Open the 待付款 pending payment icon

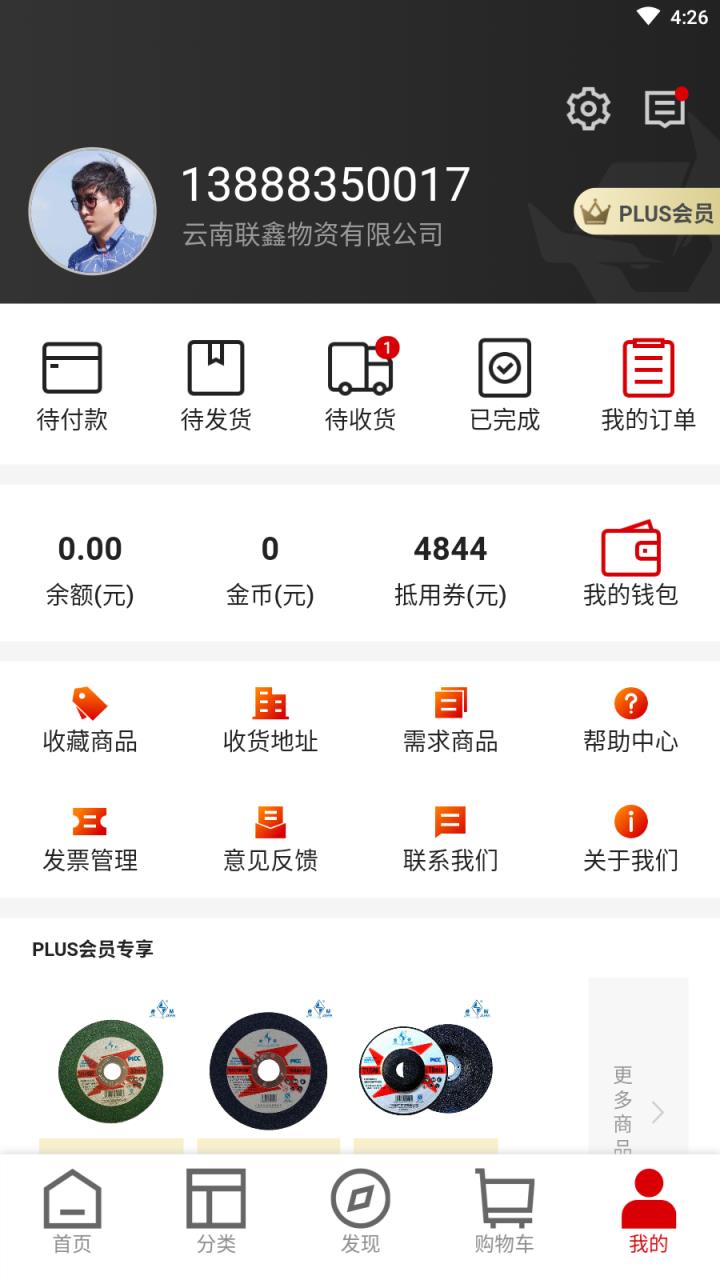pos(72,383)
